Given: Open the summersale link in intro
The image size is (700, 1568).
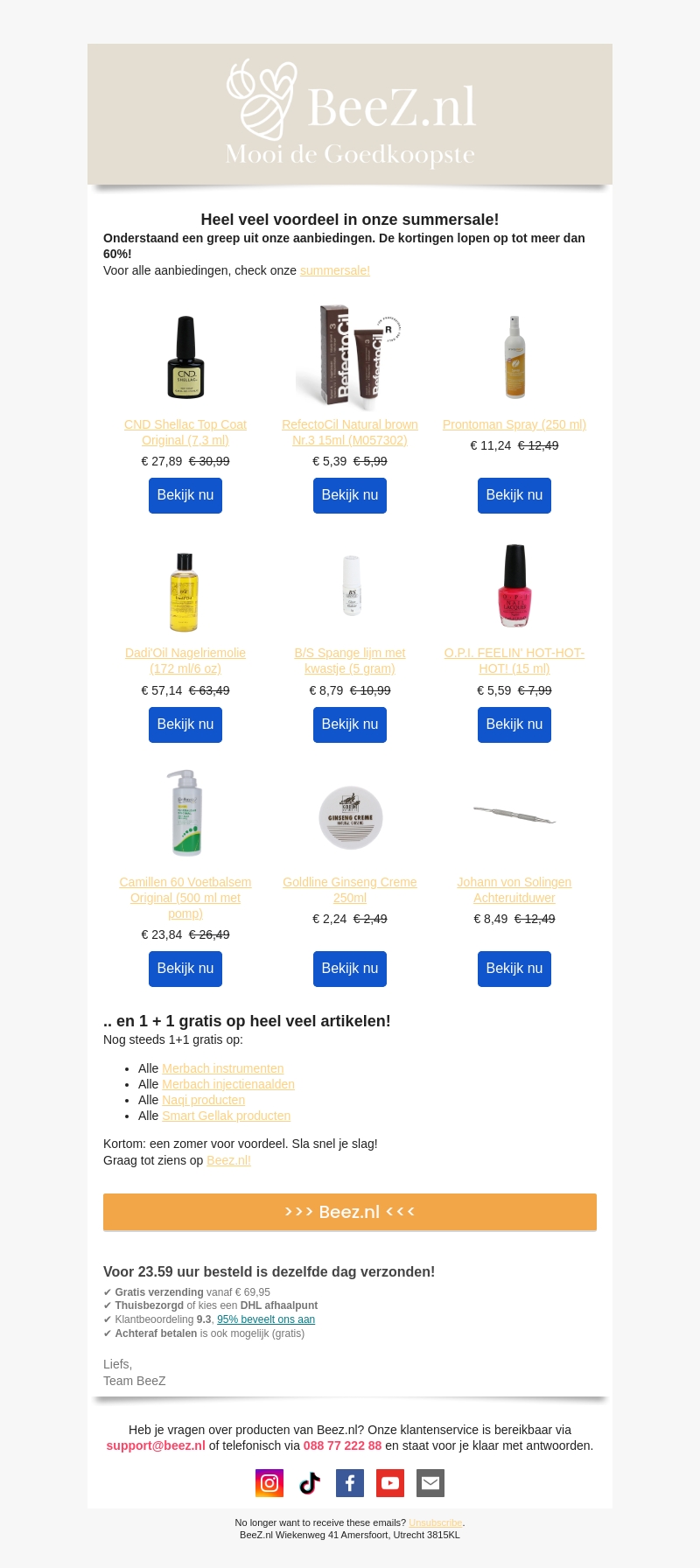Looking at the screenshot, I should point(334,270).
